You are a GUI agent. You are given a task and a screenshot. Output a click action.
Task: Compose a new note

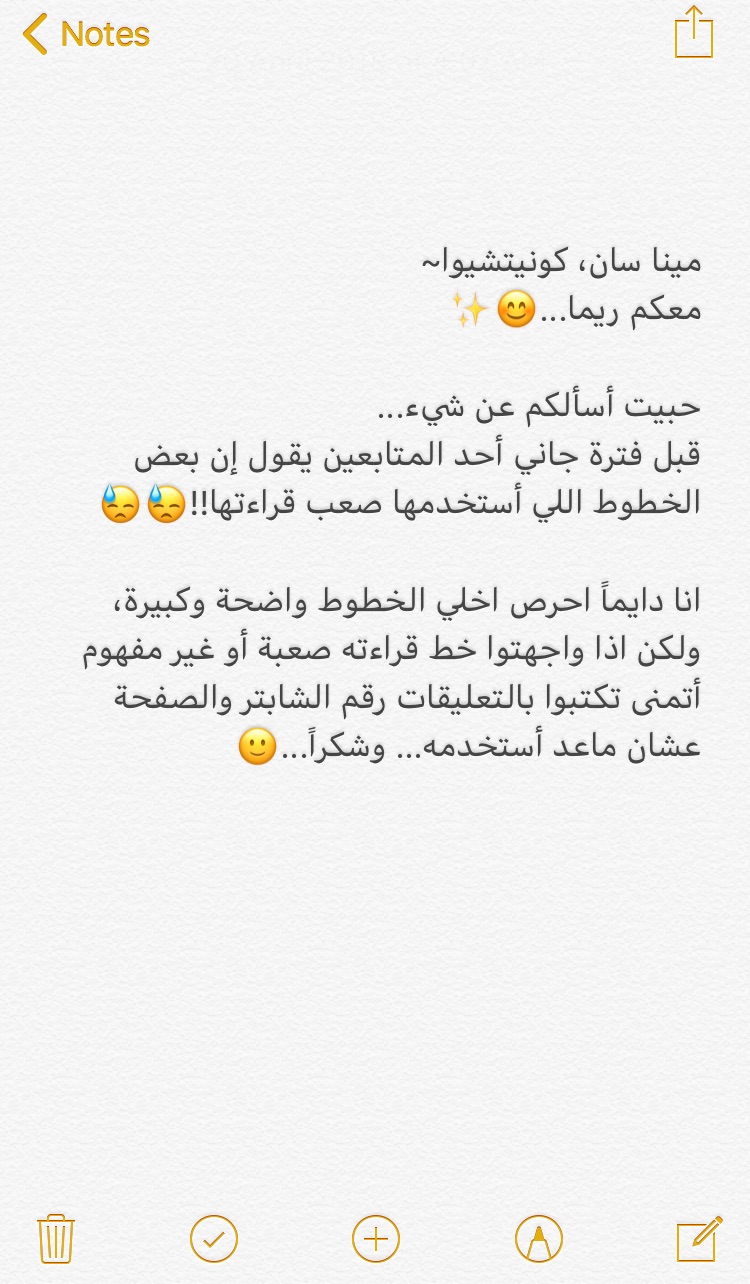click(x=699, y=1239)
